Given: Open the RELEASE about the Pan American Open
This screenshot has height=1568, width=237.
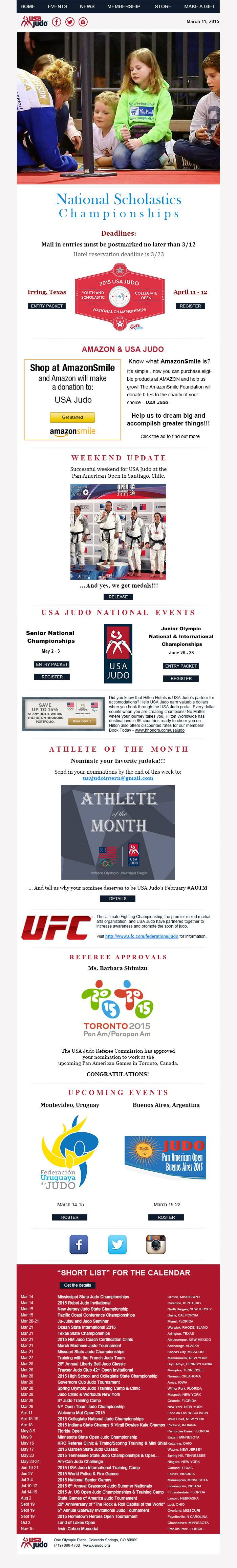Looking at the screenshot, I should coord(118,597).
